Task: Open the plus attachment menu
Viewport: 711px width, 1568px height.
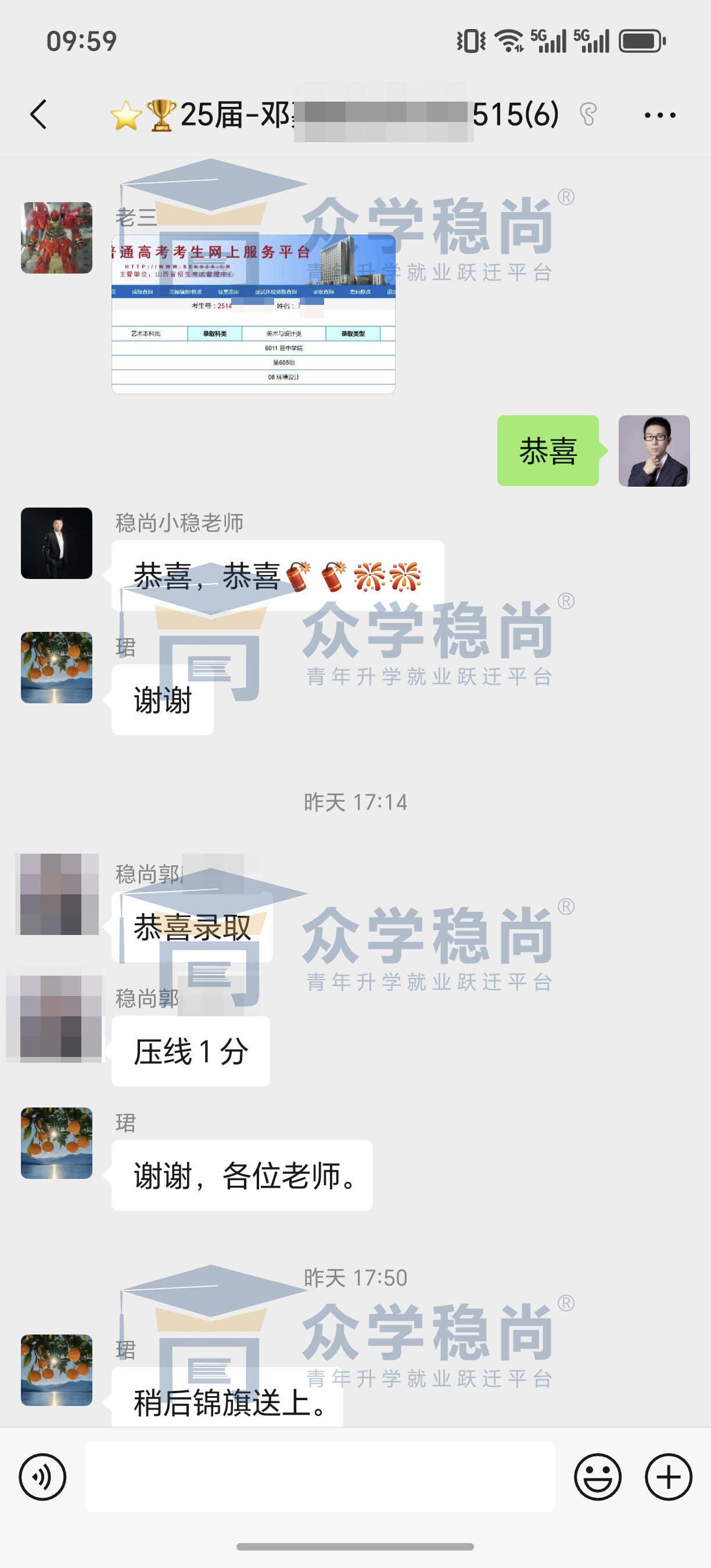Action: (669, 1477)
